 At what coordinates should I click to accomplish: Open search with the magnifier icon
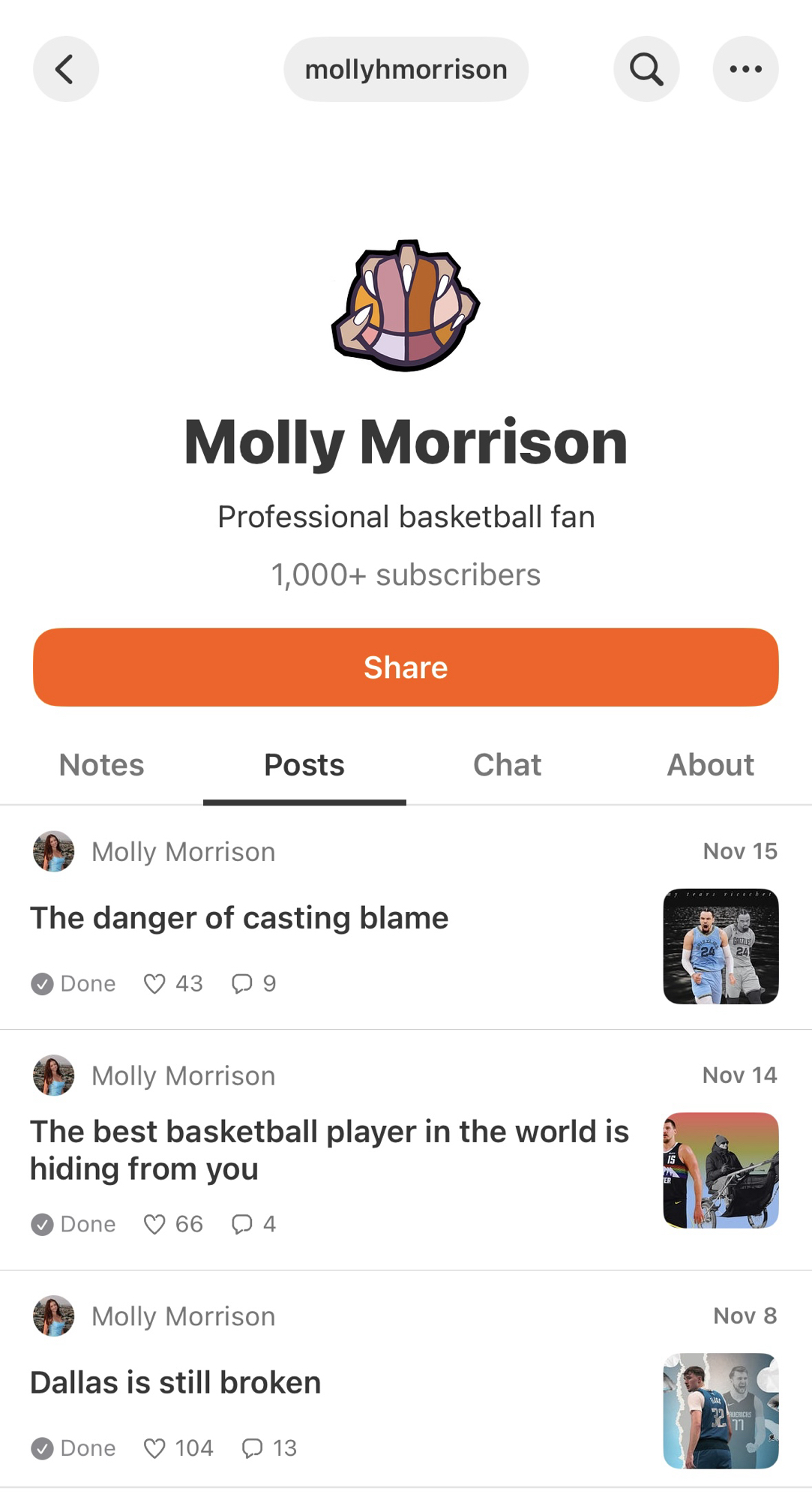646,69
